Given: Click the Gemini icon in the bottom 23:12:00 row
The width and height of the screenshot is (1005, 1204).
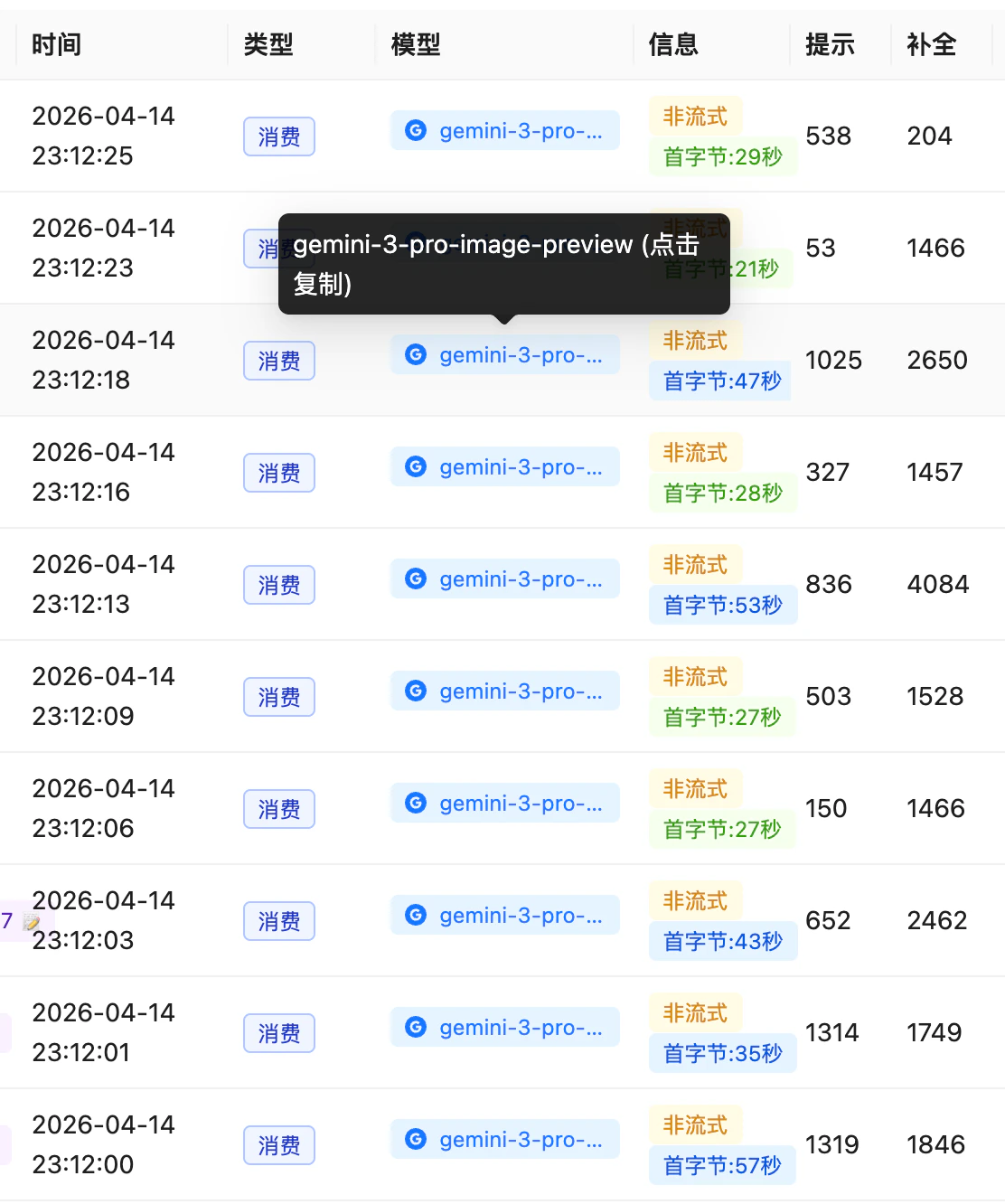Looking at the screenshot, I should (x=415, y=1139).
